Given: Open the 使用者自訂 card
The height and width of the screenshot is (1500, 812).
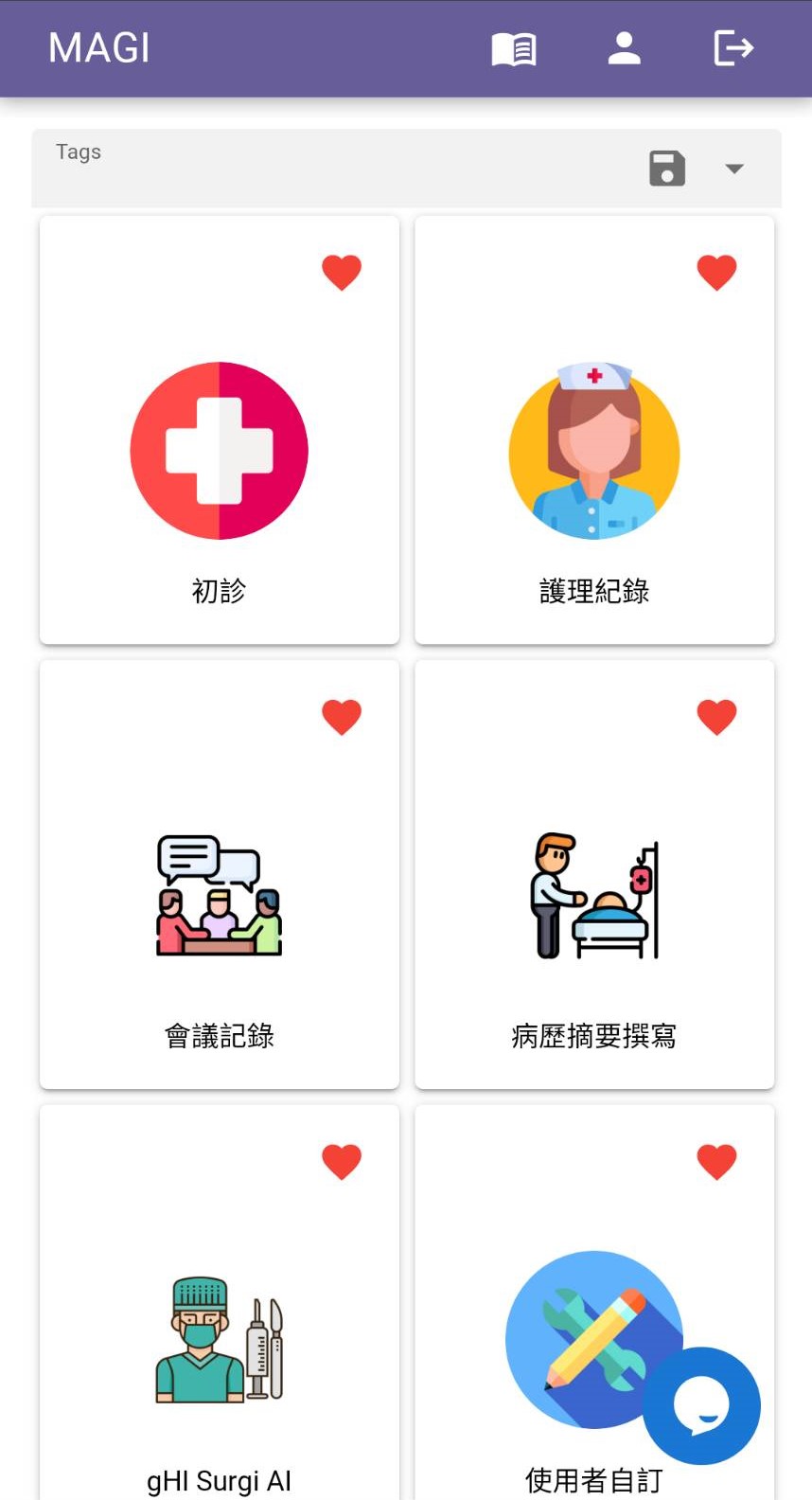Looking at the screenshot, I should 594,1303.
